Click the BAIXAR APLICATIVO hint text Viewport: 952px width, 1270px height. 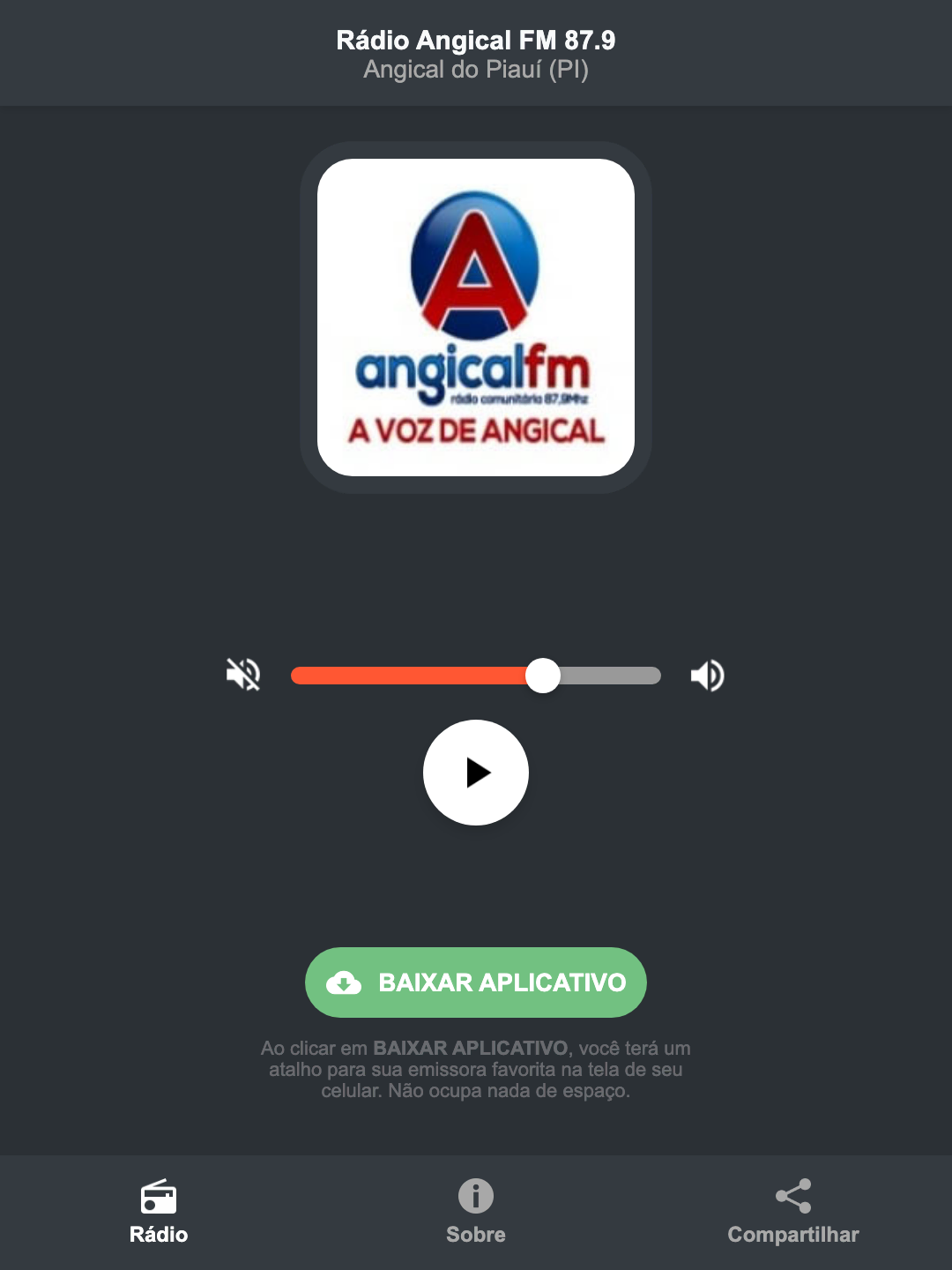click(475, 1070)
